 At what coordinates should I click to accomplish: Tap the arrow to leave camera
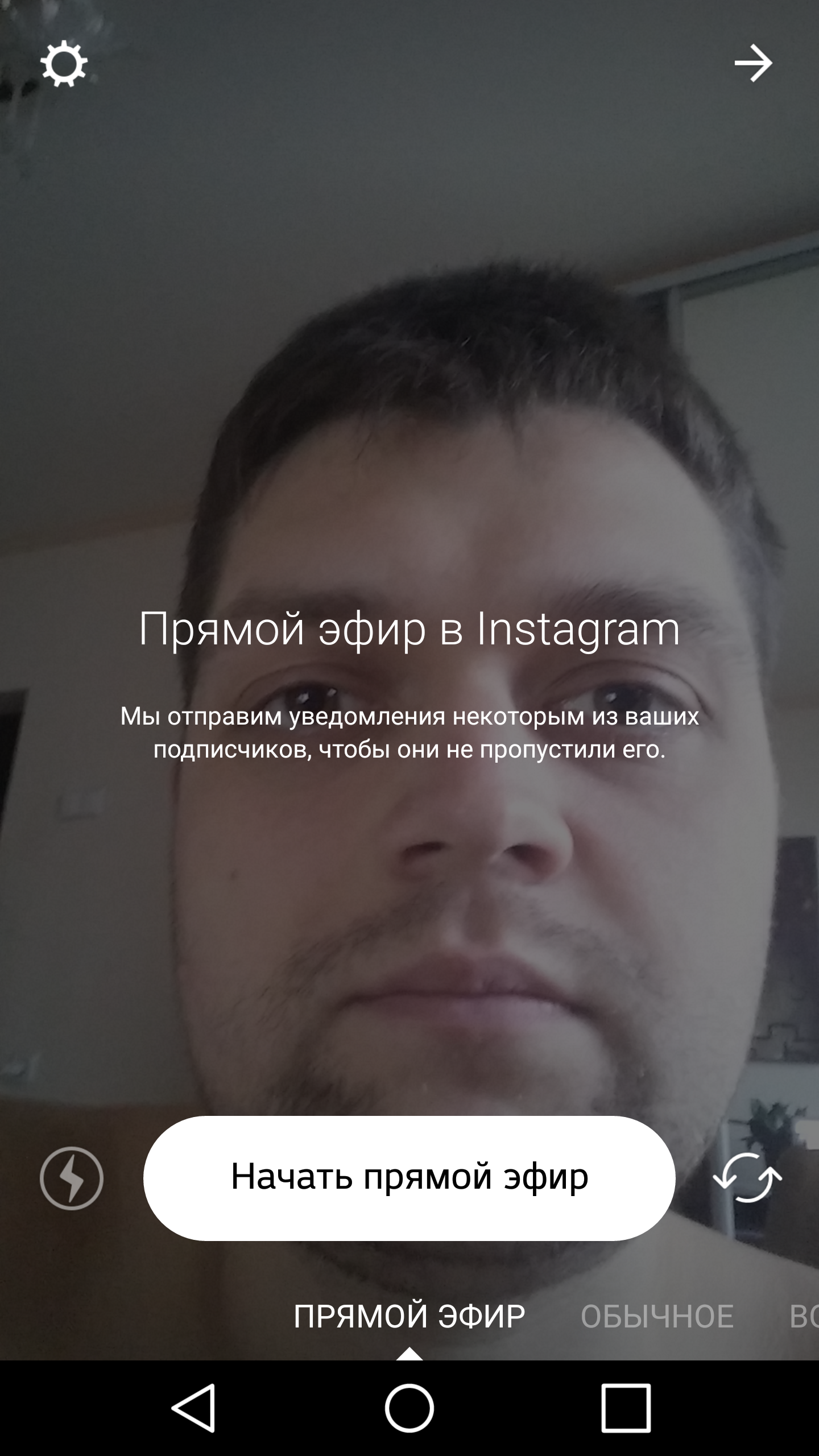click(x=753, y=63)
